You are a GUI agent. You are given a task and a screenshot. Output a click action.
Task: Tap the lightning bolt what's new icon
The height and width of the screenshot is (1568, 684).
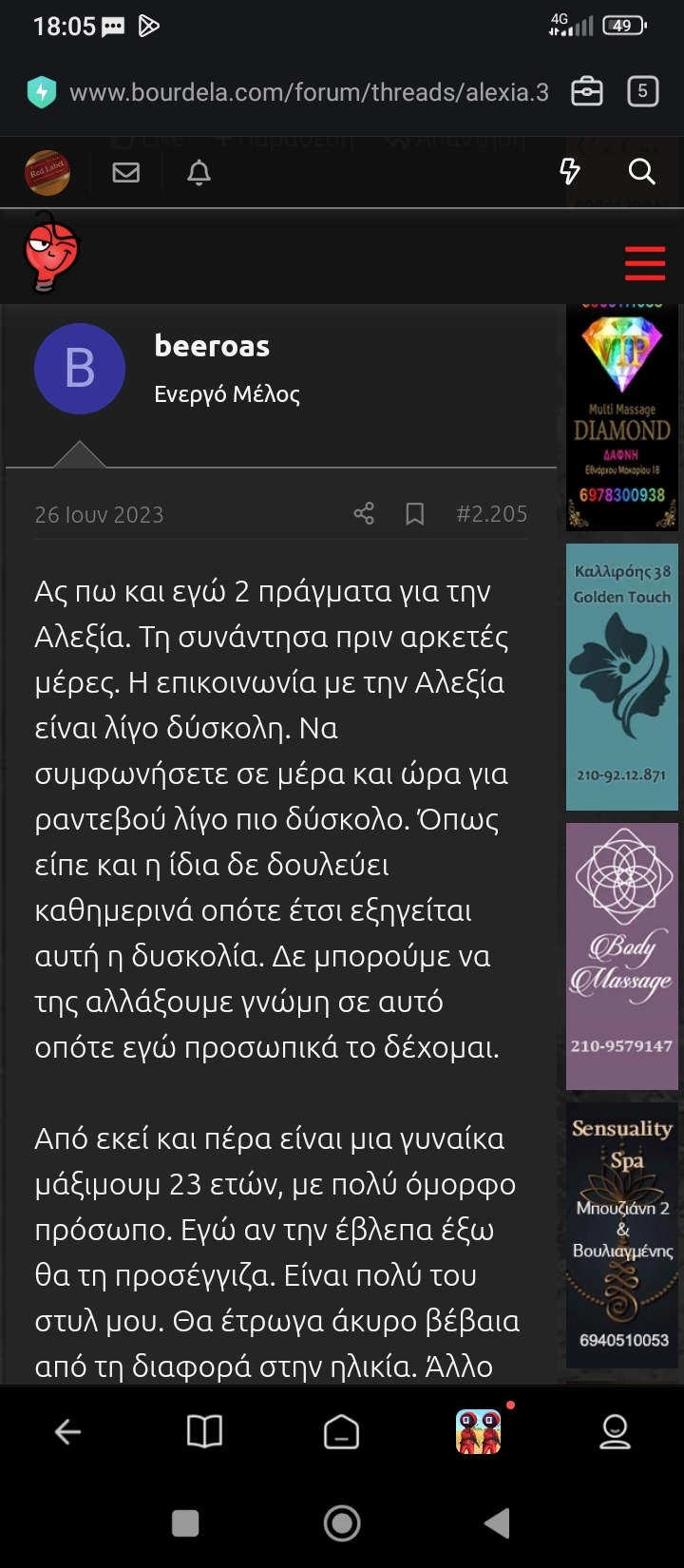pos(569,171)
